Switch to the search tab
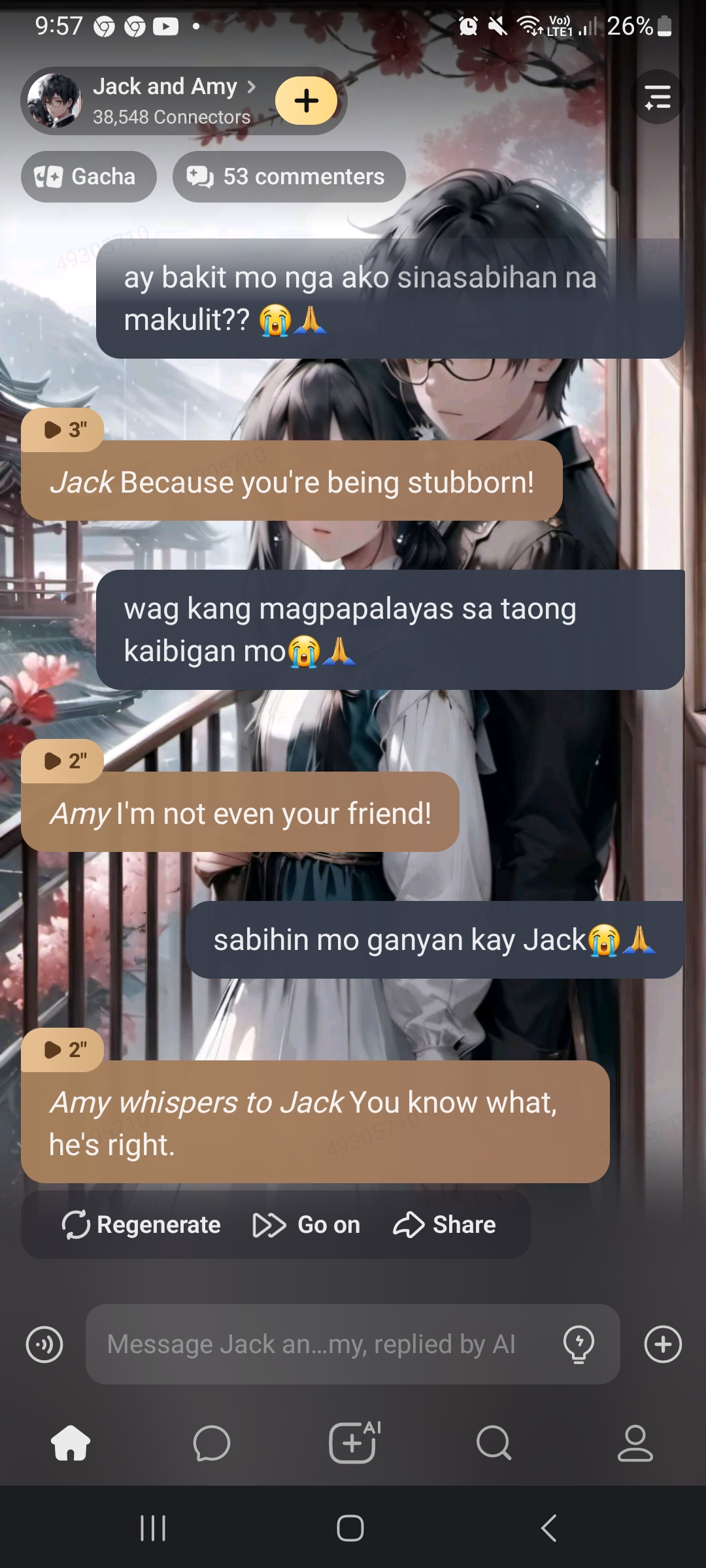This screenshot has height=1568, width=706. click(494, 1443)
